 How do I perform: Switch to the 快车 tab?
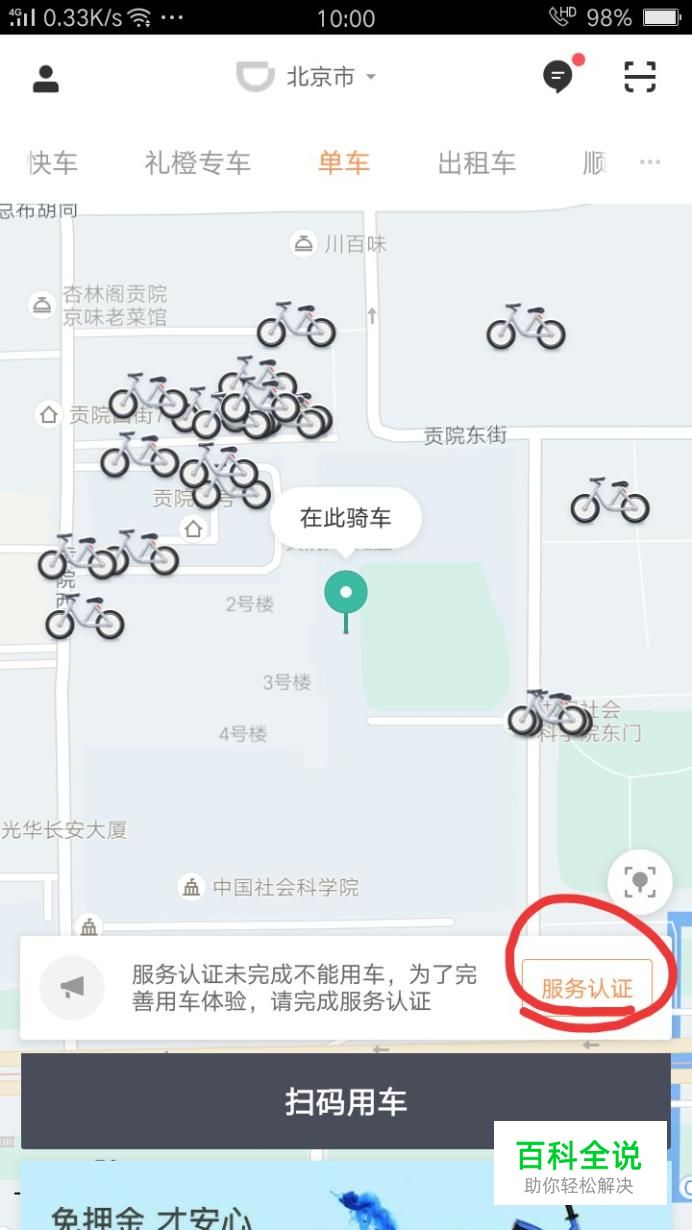(x=52, y=163)
